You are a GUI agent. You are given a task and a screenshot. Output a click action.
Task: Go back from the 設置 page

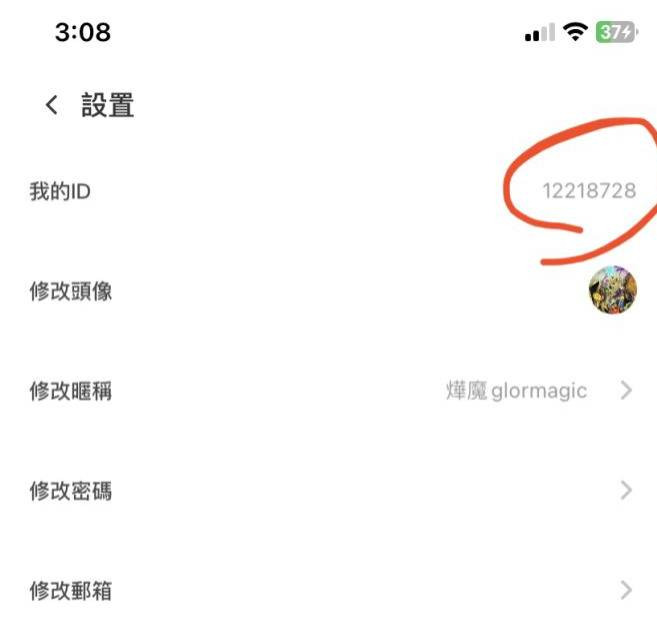pyautogui.click(x=51, y=105)
